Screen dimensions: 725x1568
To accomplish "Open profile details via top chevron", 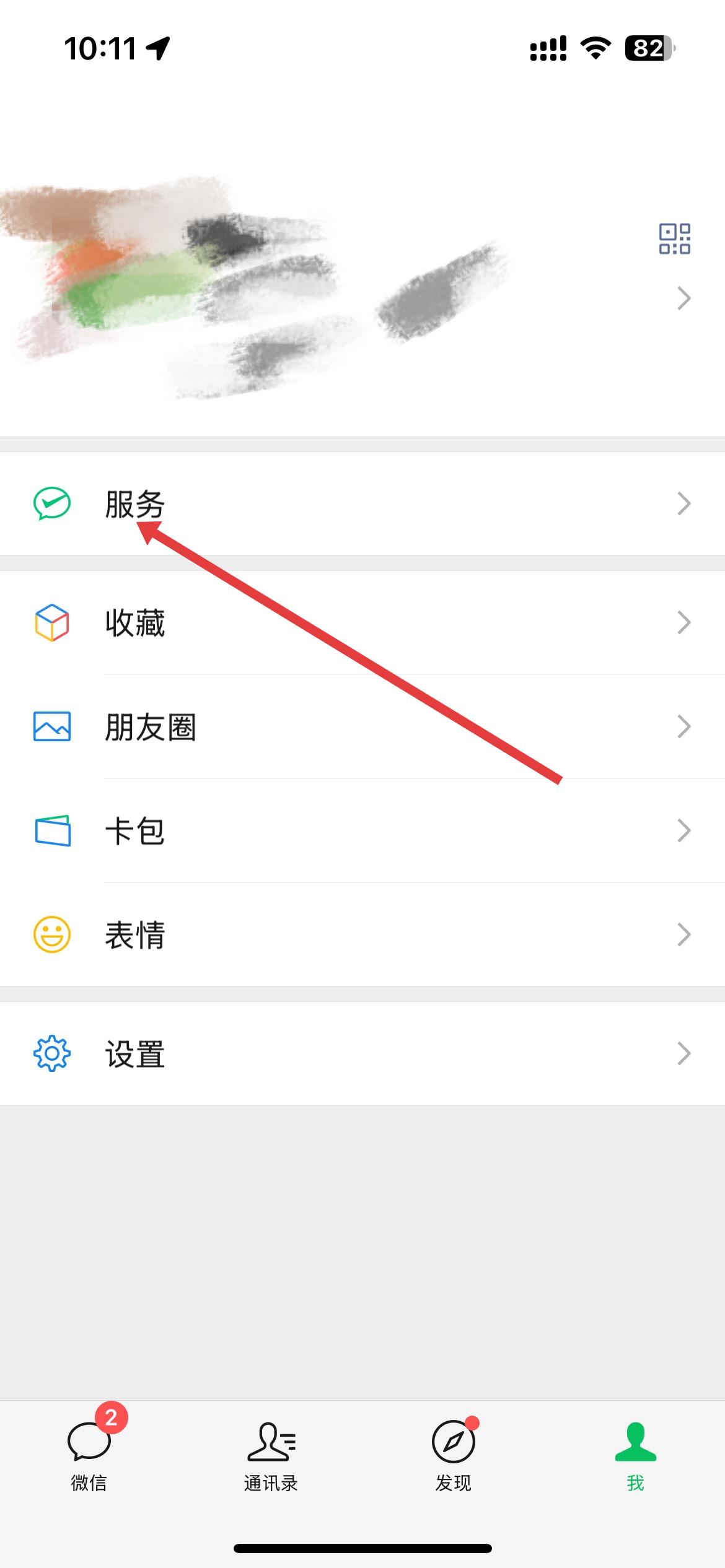I will coord(683,298).
